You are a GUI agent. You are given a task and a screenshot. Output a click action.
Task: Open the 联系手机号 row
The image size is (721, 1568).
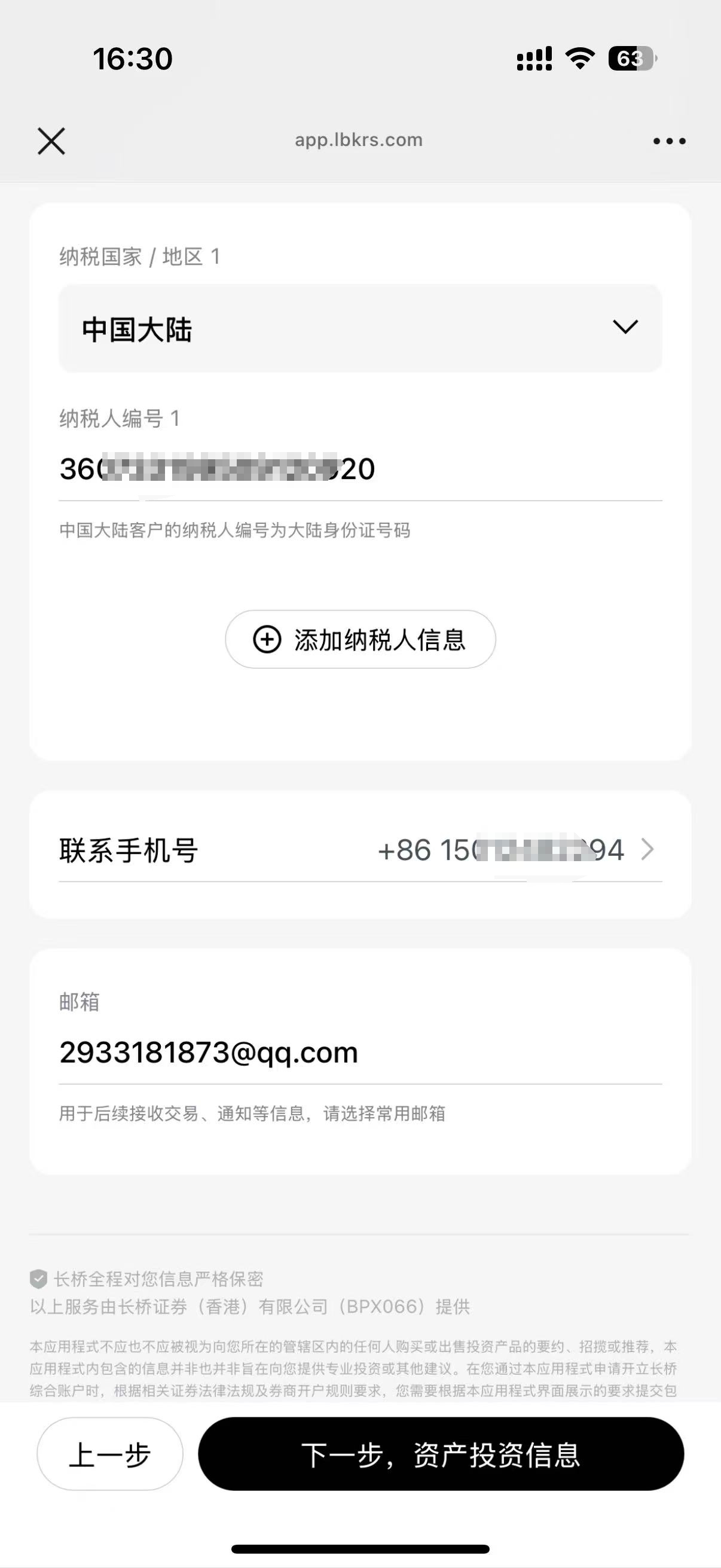click(x=360, y=850)
